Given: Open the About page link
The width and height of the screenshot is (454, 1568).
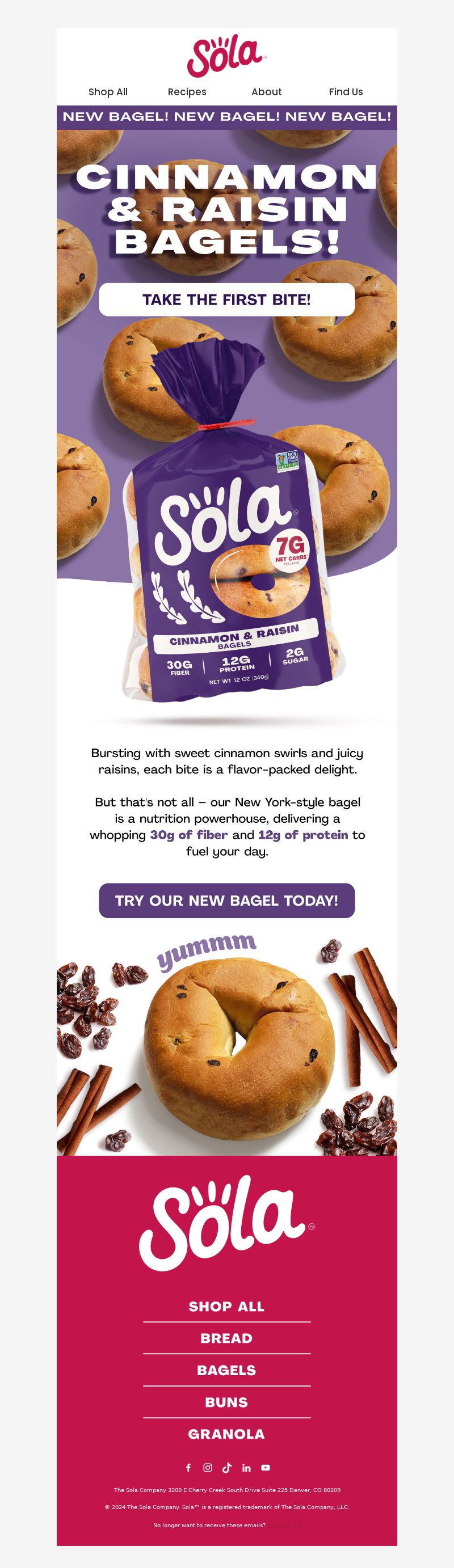Looking at the screenshot, I should pyautogui.click(x=266, y=92).
